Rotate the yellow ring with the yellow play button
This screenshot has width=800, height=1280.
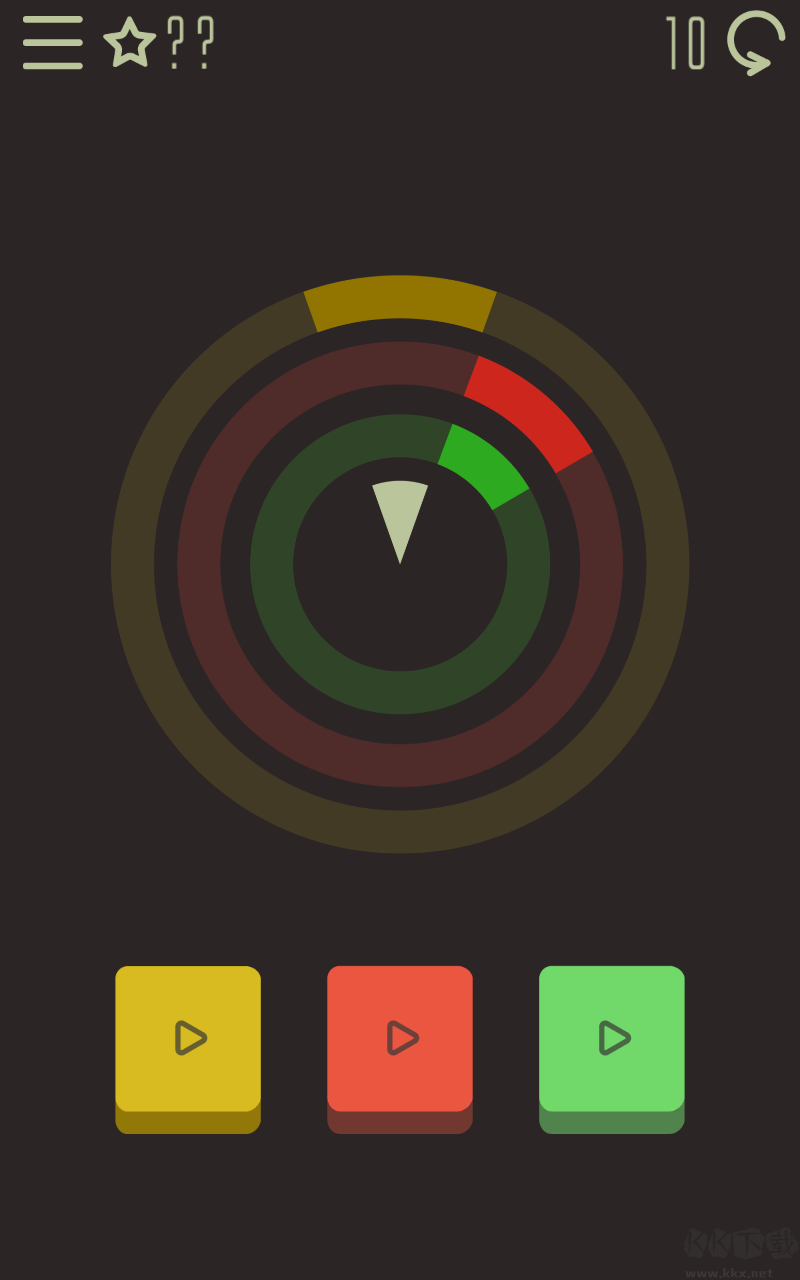[x=188, y=1048]
